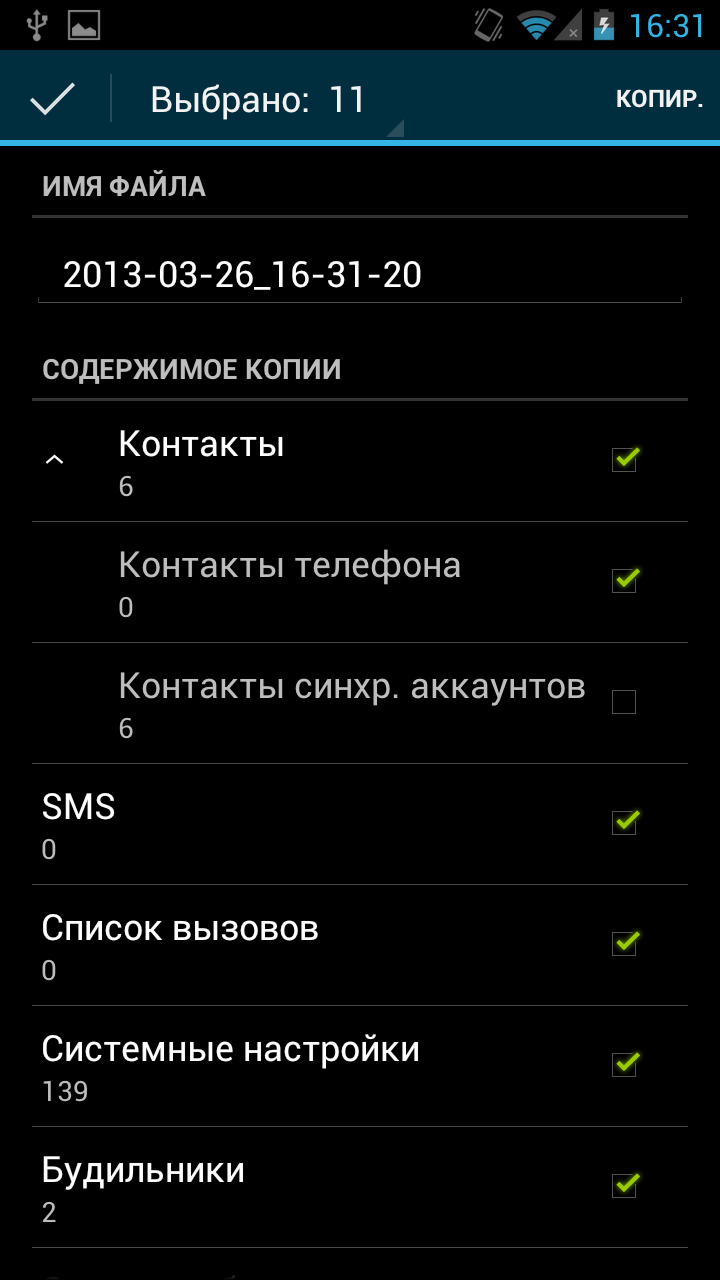Viewport: 720px width, 1280px height.
Task: Collapse the Контакты group
Action: pos(56,461)
